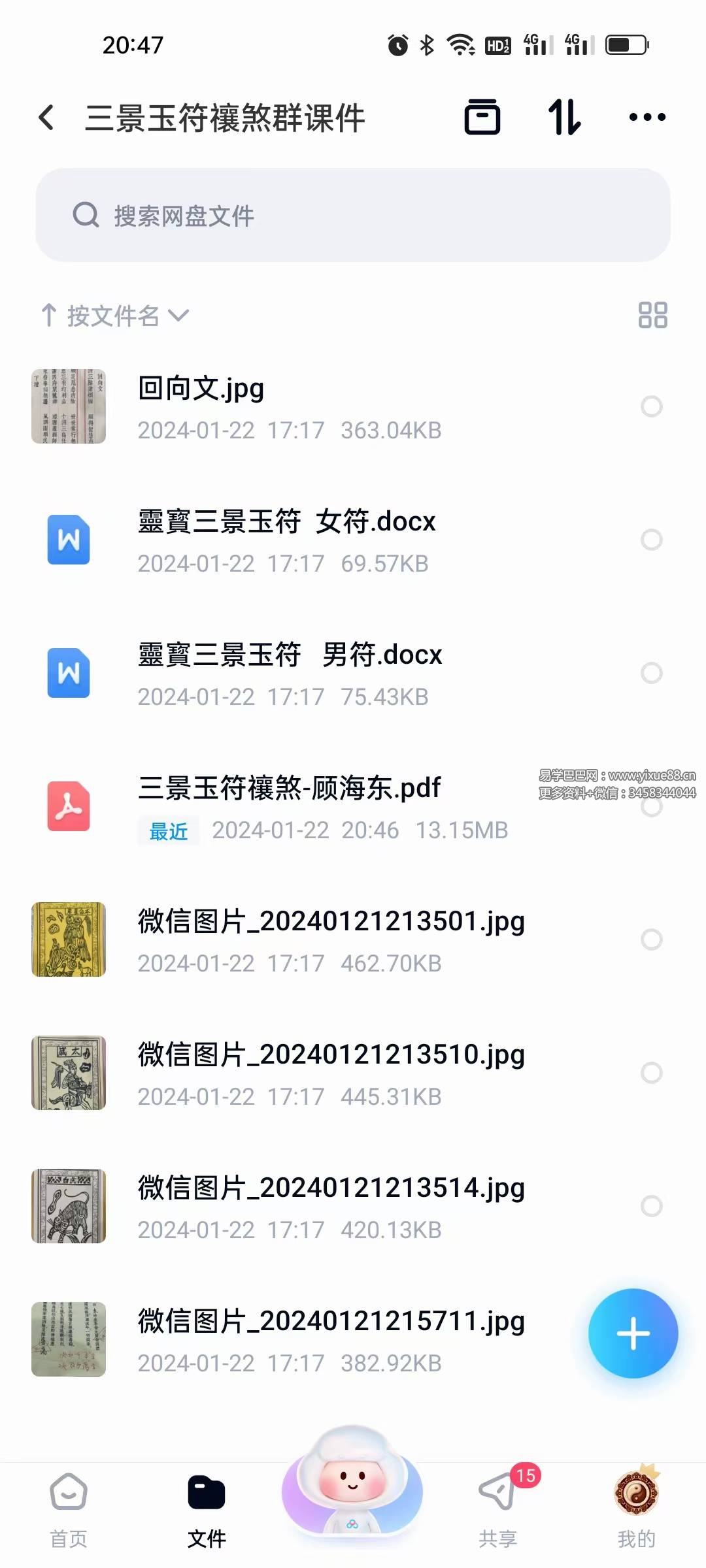706x1568 pixels.
Task: Select the checkbox for 回向文.jpg
Action: pyautogui.click(x=651, y=406)
